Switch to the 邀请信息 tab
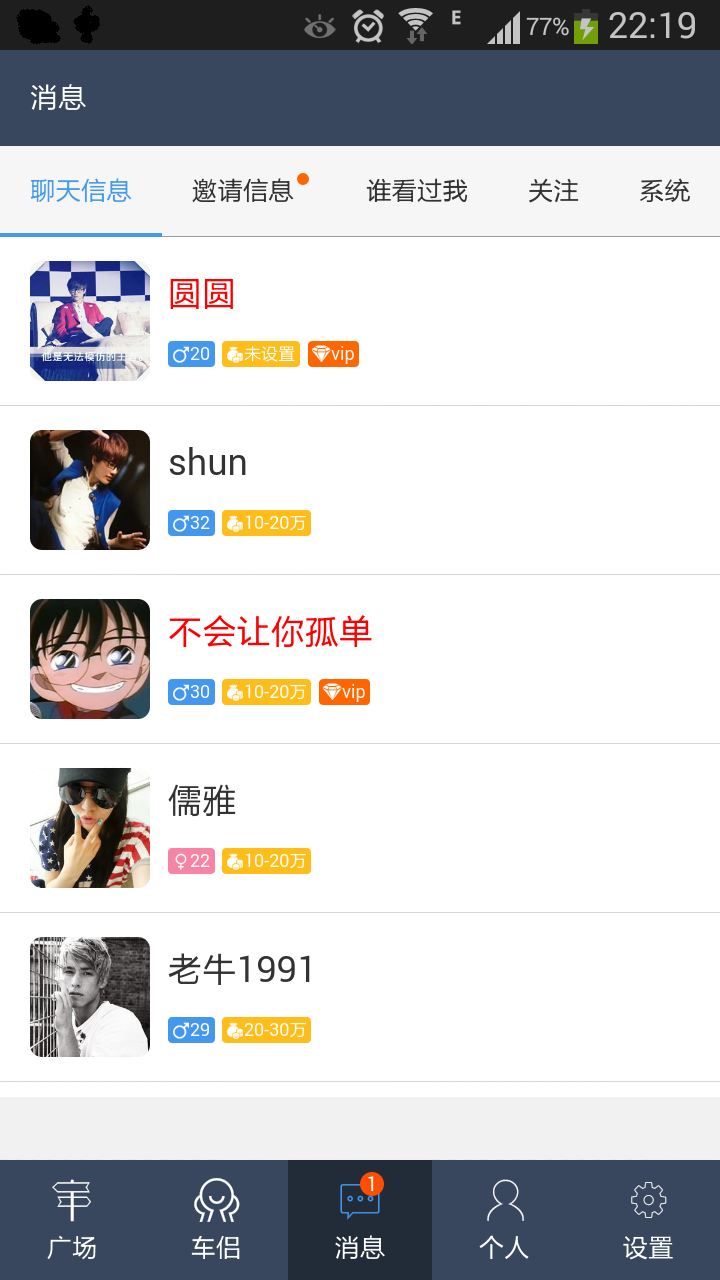The image size is (720, 1280). coord(243,191)
